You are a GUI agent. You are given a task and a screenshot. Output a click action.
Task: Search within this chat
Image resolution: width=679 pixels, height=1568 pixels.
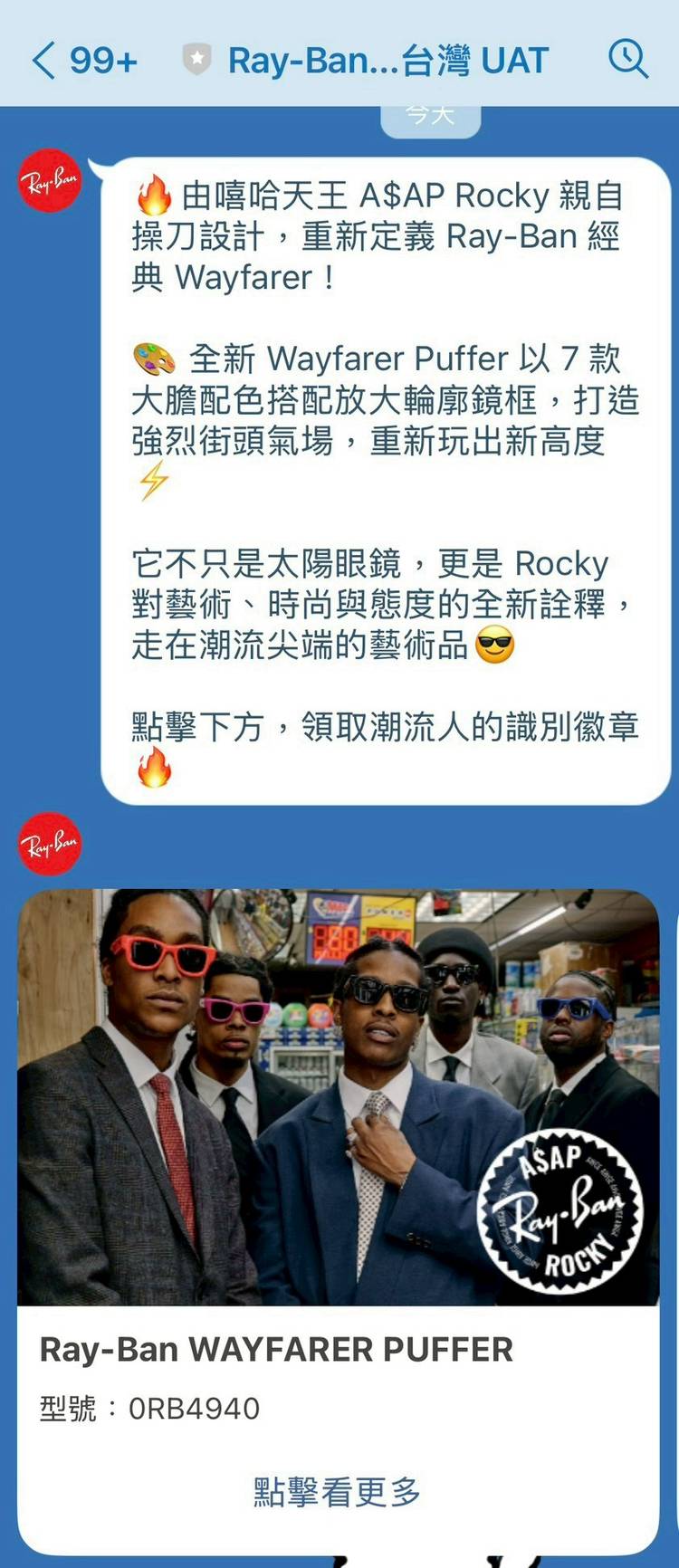pos(627,59)
